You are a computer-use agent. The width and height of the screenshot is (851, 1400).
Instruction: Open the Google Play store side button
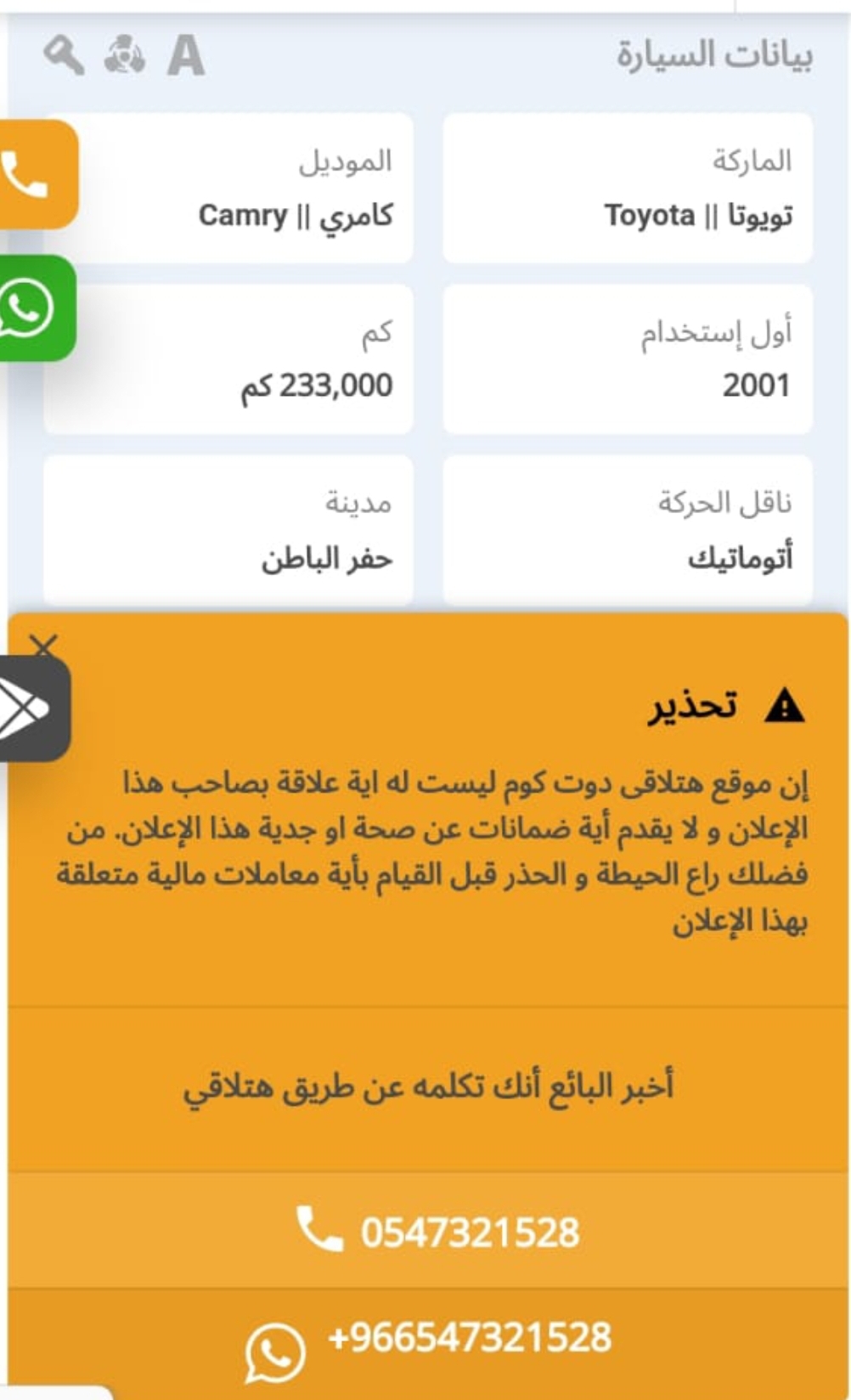32,708
